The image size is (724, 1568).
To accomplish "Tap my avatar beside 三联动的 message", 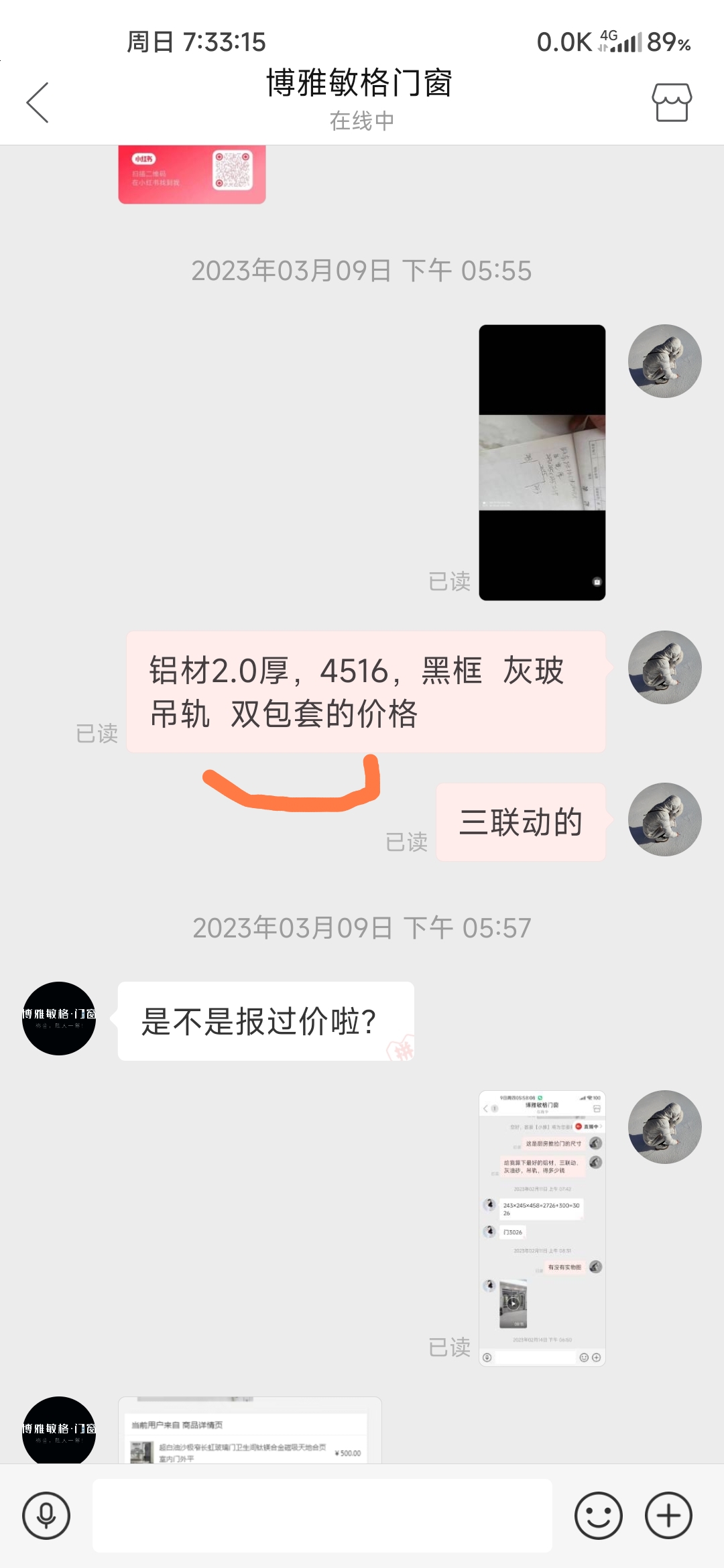I will pyautogui.click(x=664, y=820).
